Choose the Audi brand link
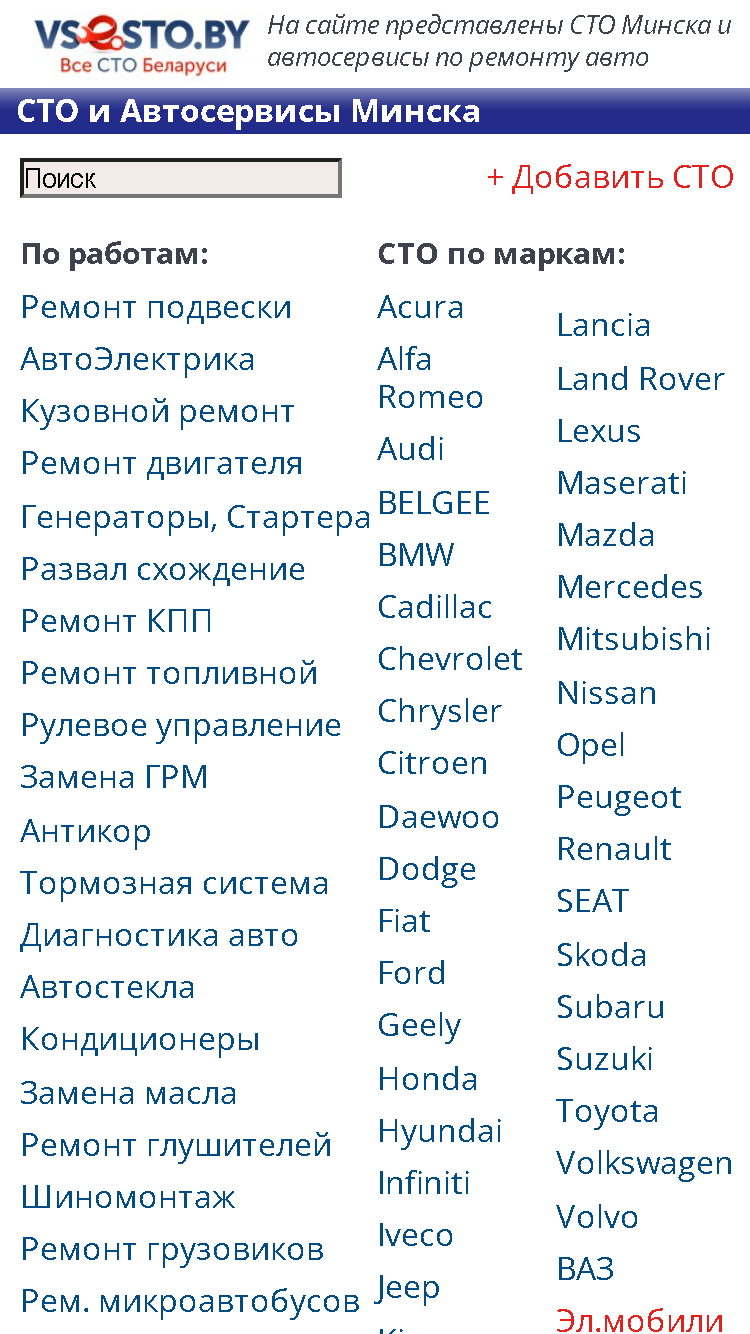 (x=411, y=449)
